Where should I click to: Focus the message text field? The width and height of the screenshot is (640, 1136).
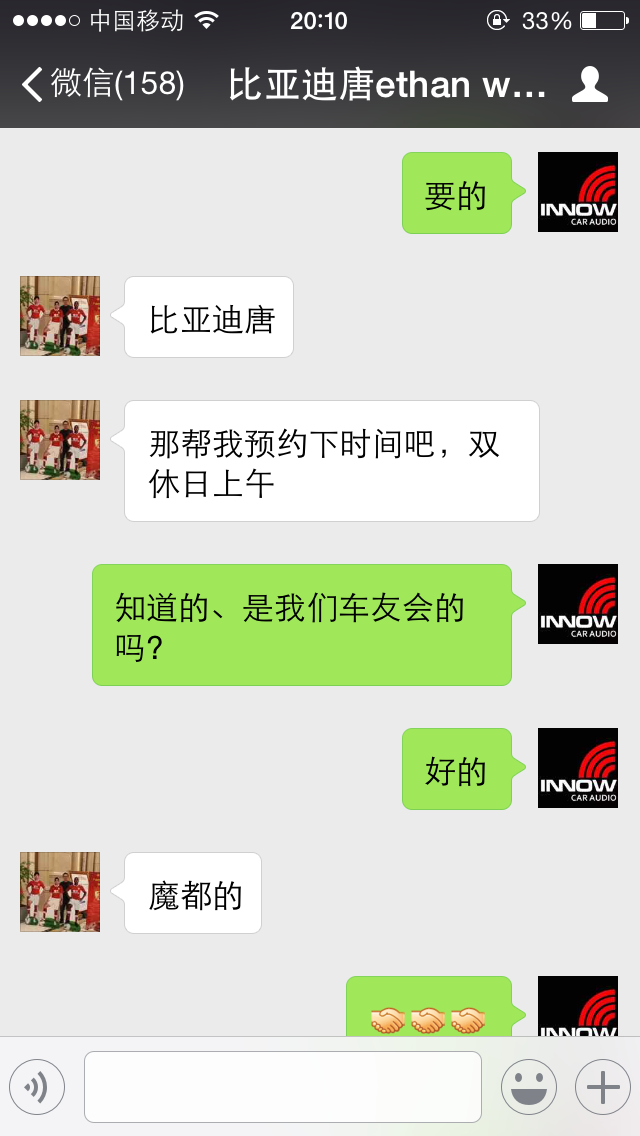pos(283,1086)
